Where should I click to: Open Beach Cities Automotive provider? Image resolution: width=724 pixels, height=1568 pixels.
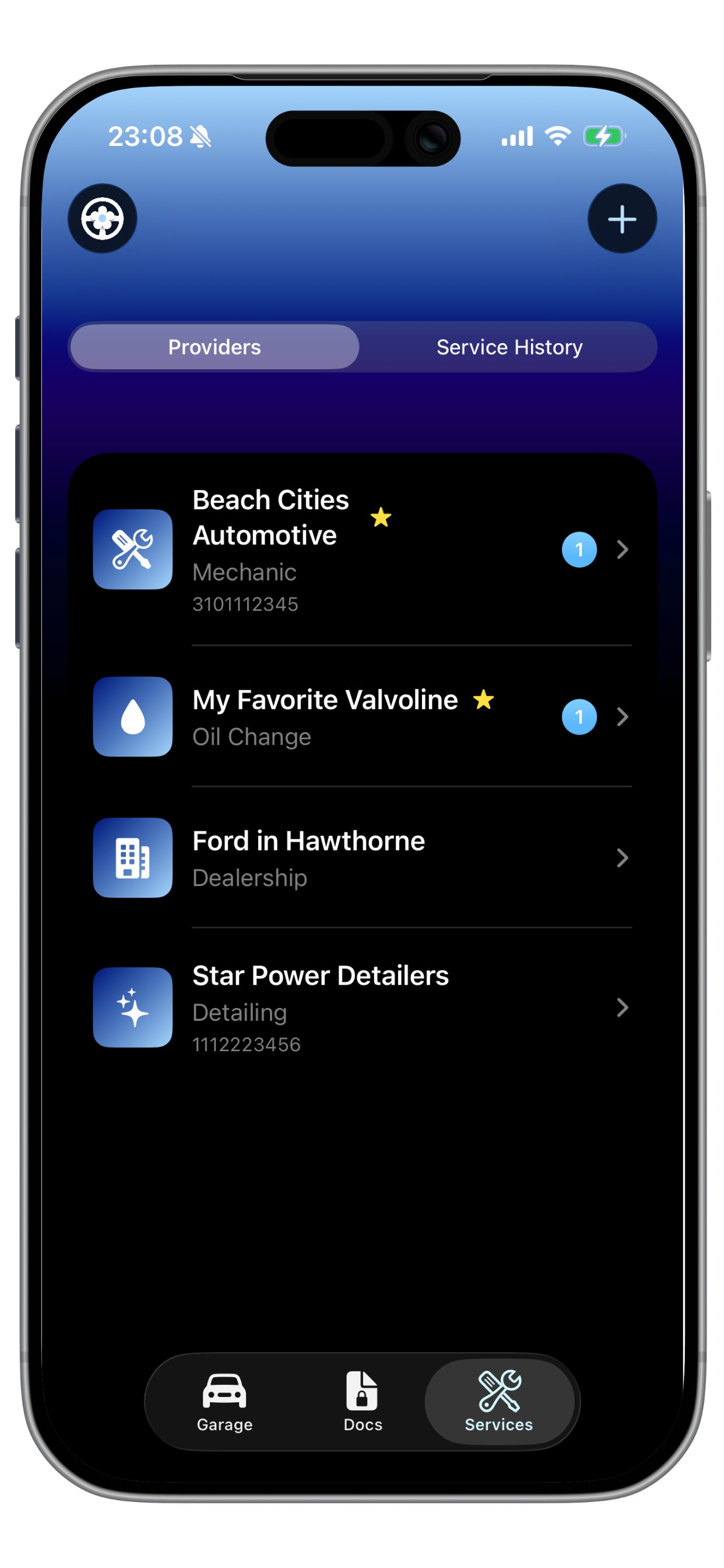click(362, 549)
